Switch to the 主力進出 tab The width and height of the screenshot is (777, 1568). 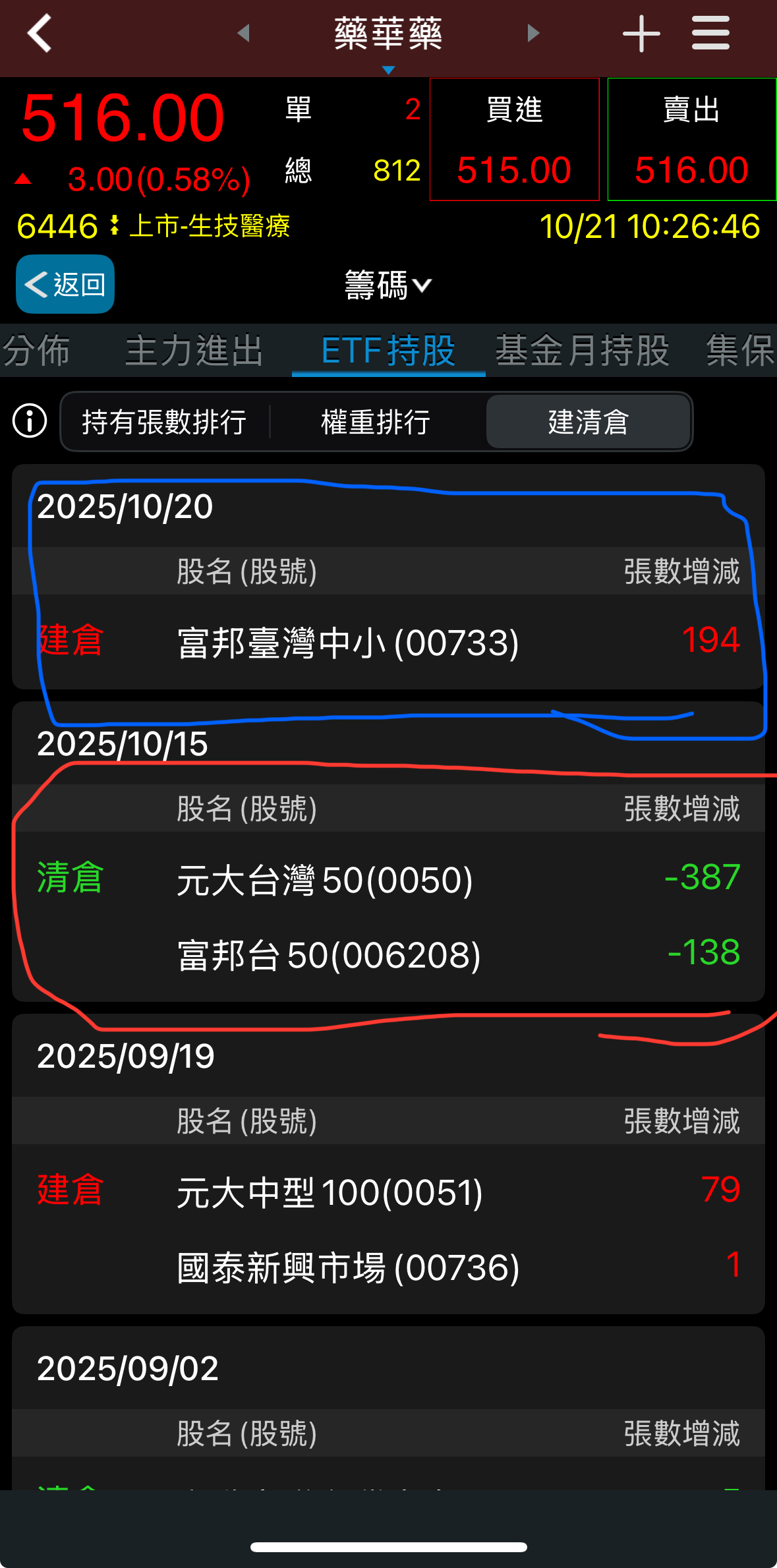click(194, 350)
